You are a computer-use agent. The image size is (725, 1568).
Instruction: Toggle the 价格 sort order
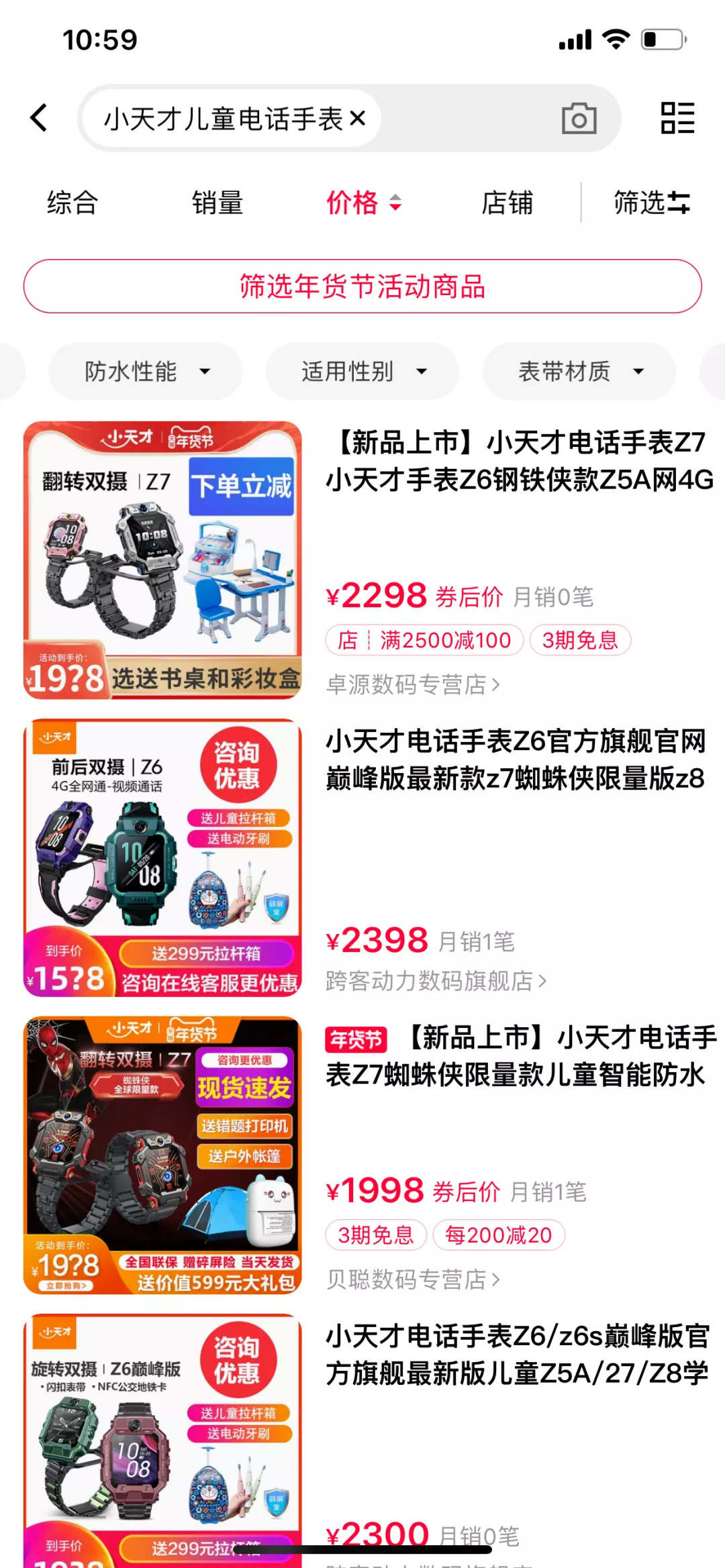tap(364, 203)
